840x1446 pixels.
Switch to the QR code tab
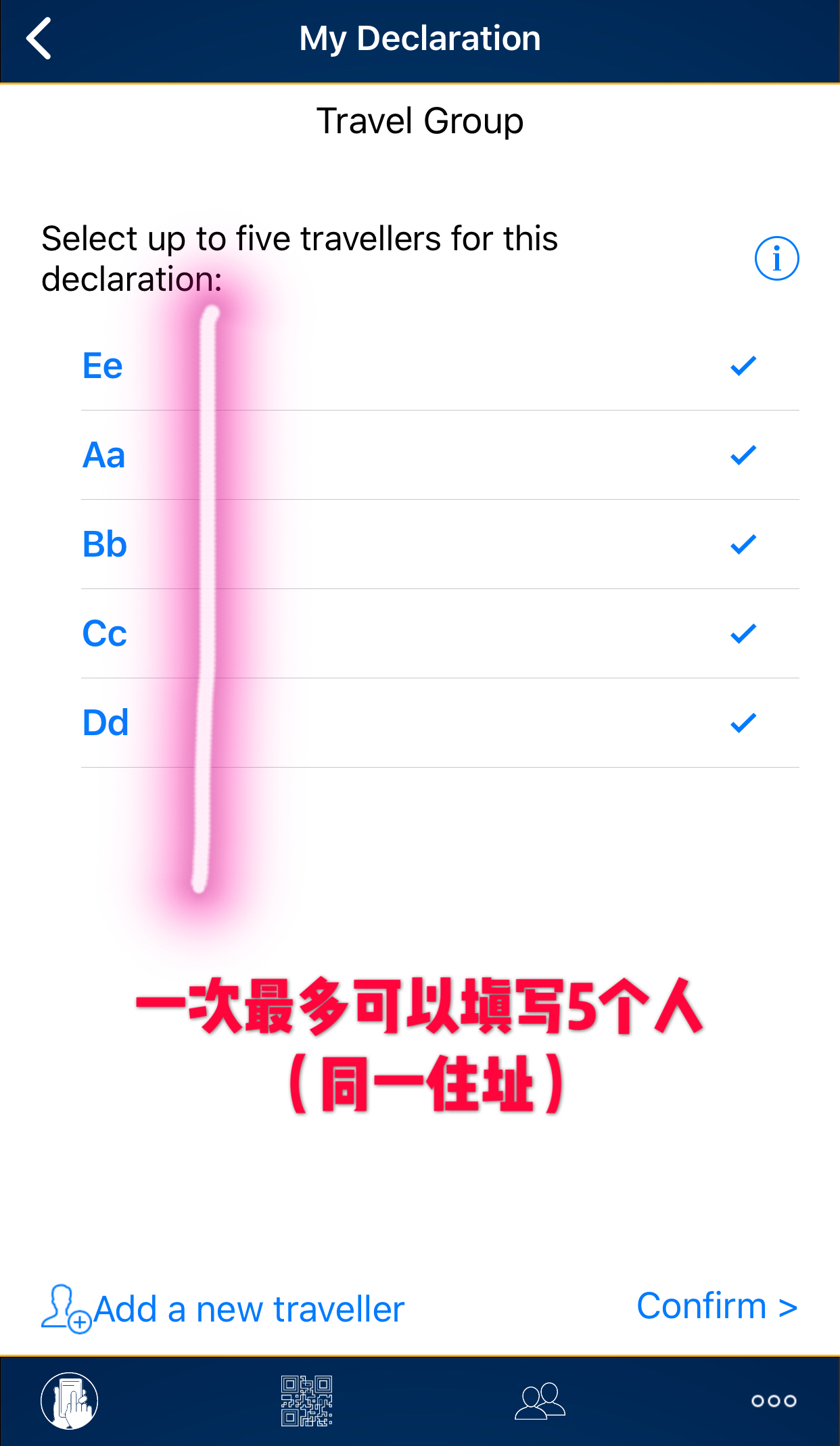point(306,1401)
